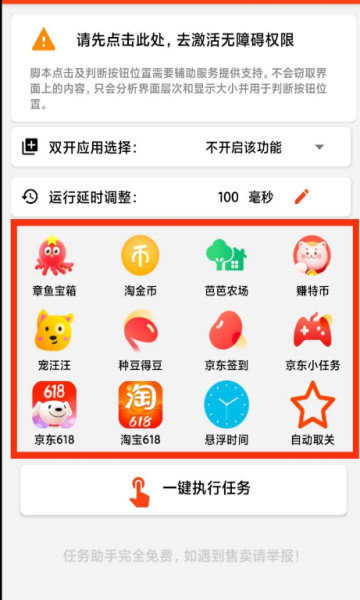Tap the accessibility permission activation card

183,68
